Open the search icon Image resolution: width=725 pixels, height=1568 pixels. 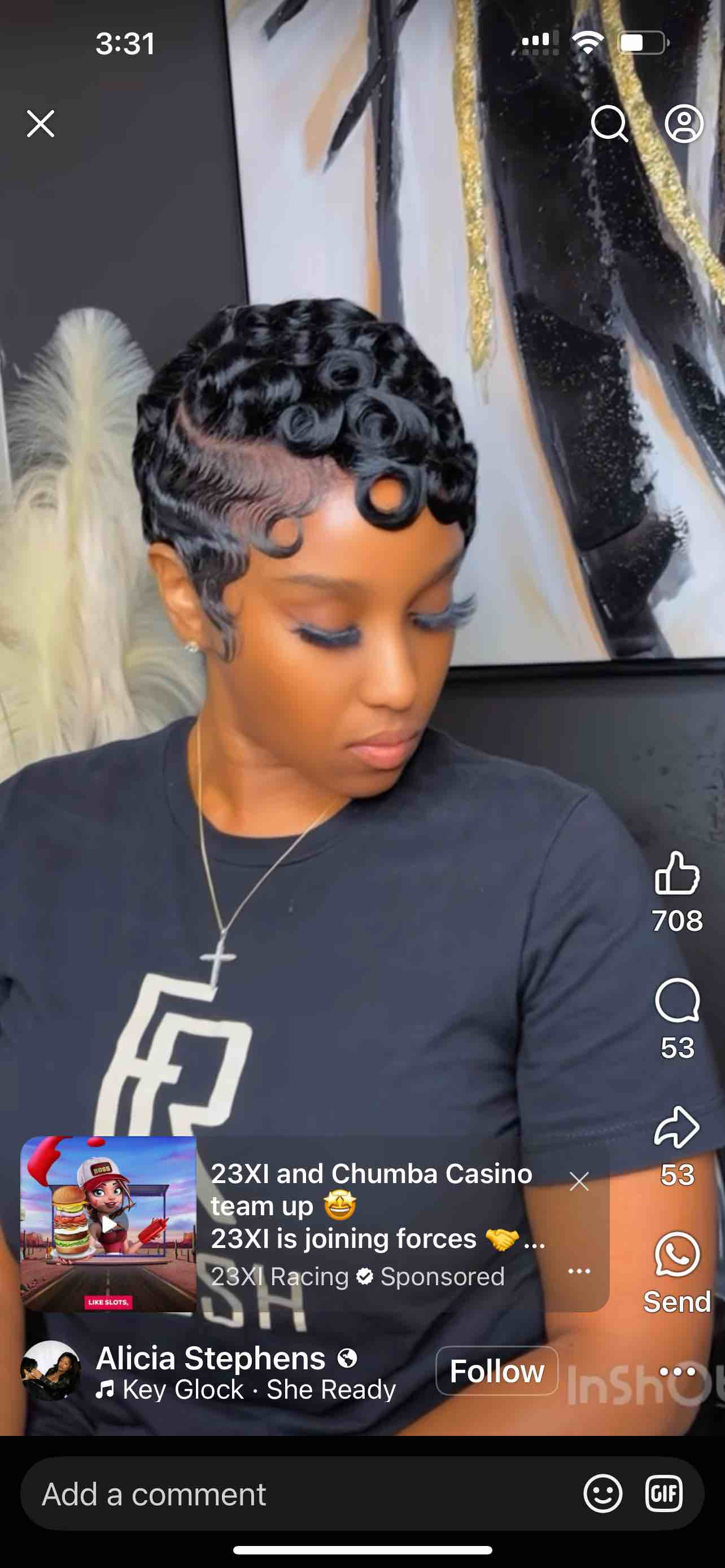609,124
